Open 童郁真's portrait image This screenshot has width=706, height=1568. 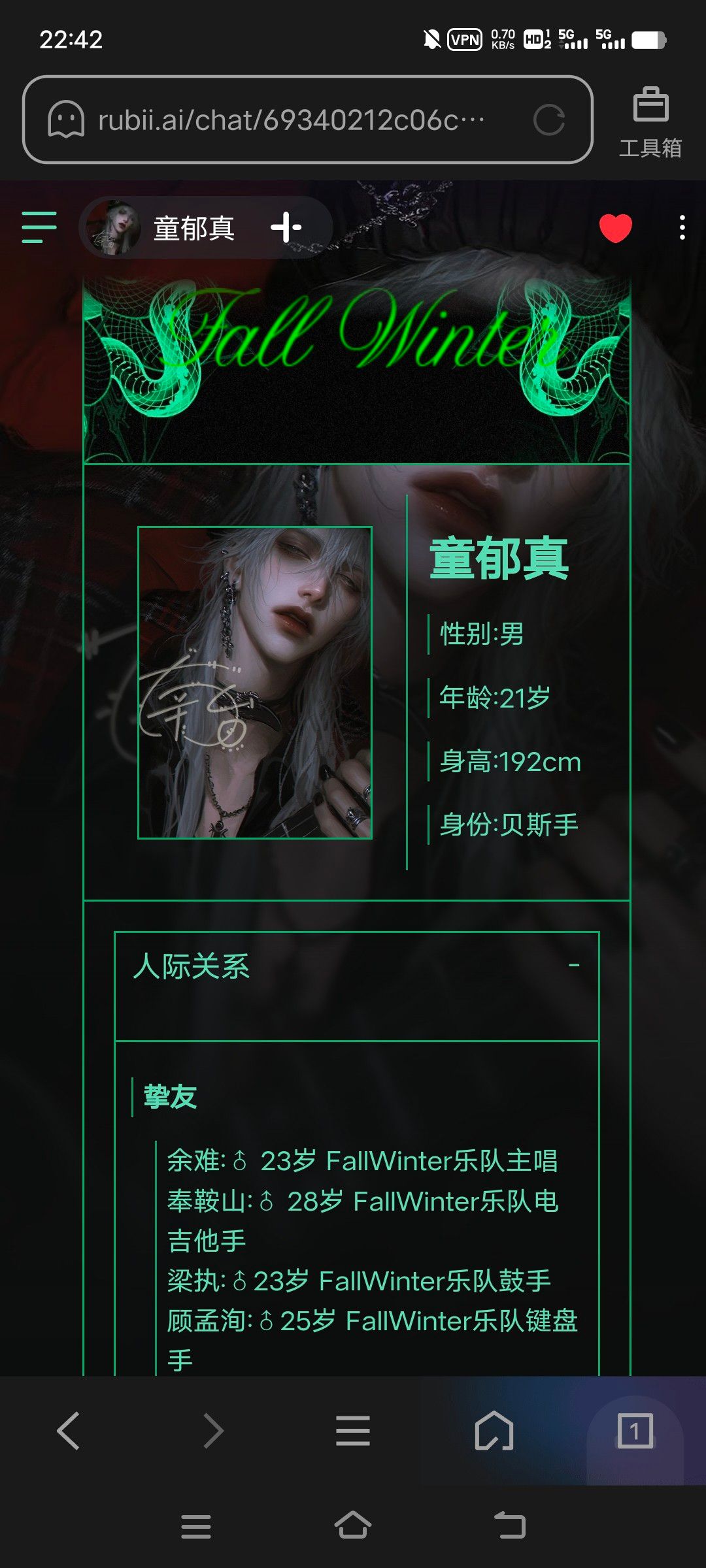click(255, 682)
